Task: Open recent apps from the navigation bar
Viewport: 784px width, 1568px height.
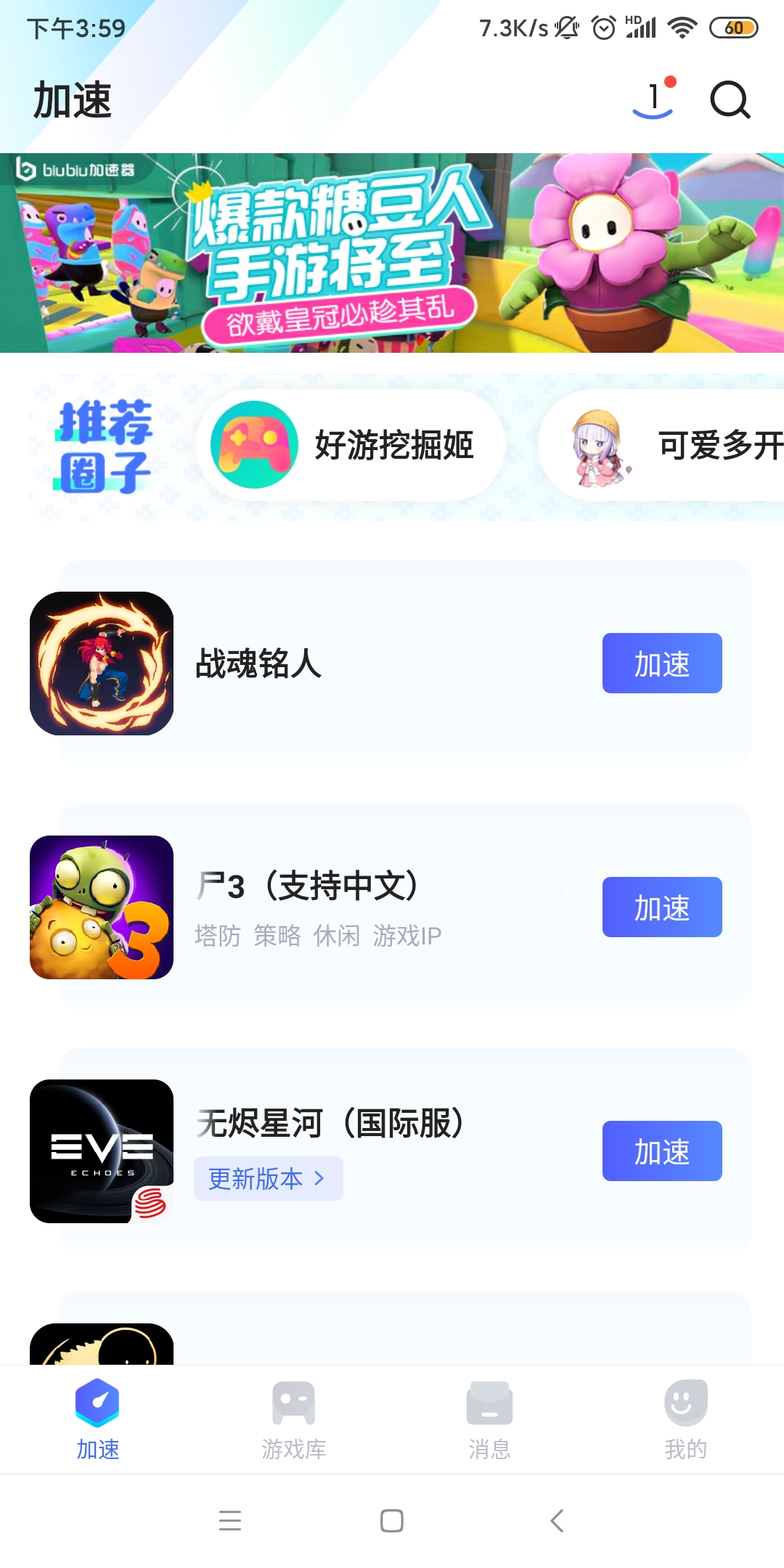Action: pyautogui.click(x=230, y=1521)
